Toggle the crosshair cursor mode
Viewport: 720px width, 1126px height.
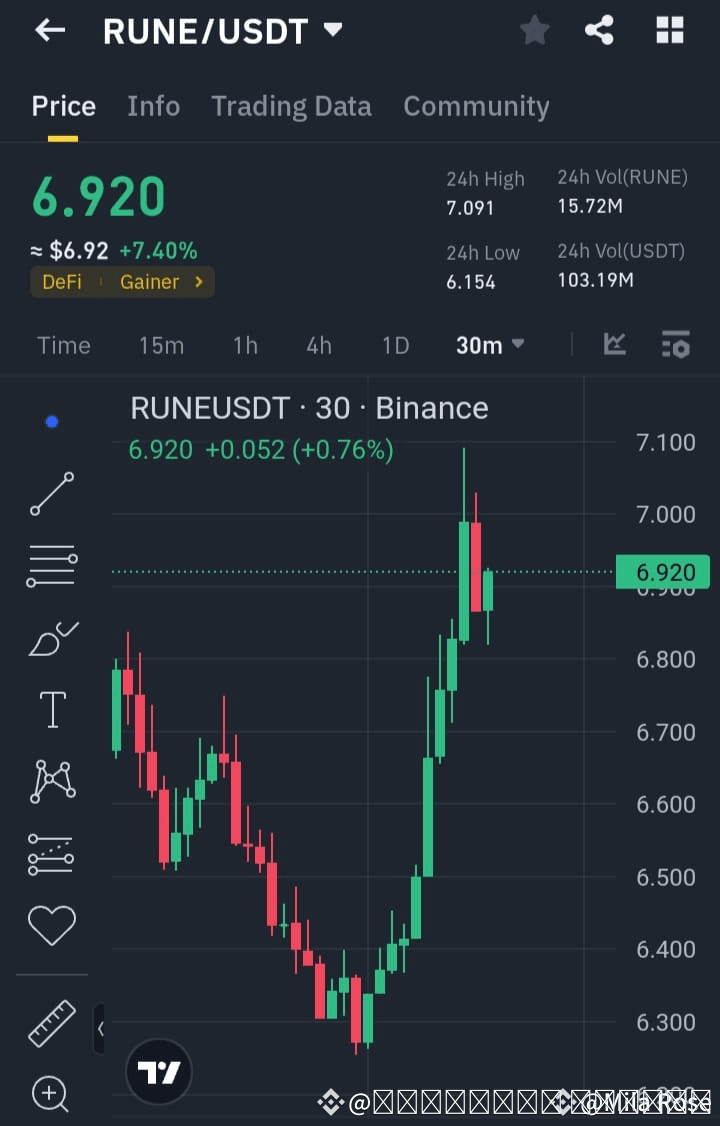click(x=51, y=421)
